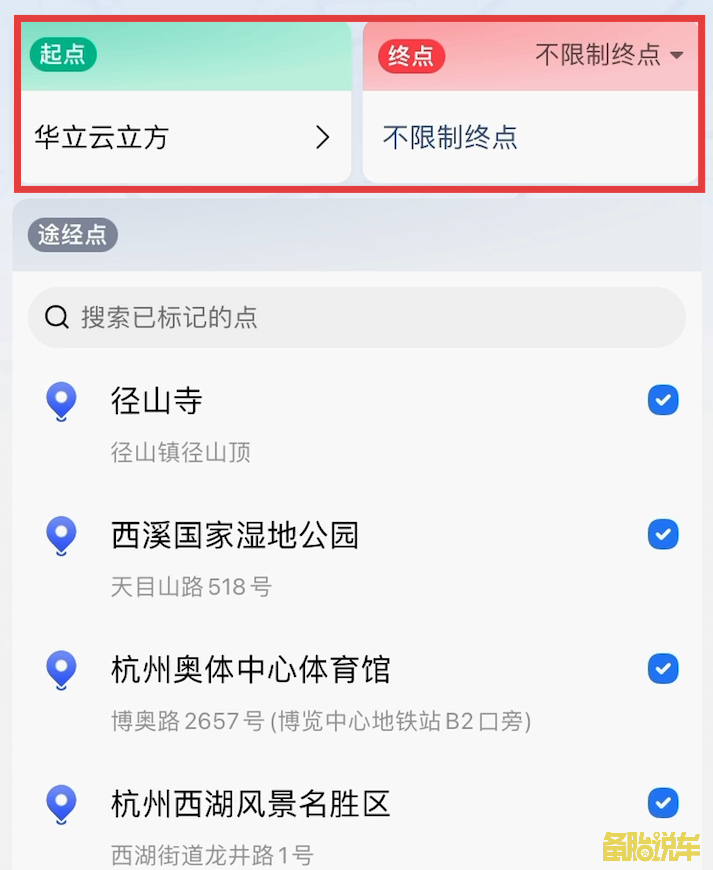Viewport: 713px width, 870px height.
Task: Uncheck 西溪国家湿地公园 waypoint
Action: coord(662,535)
